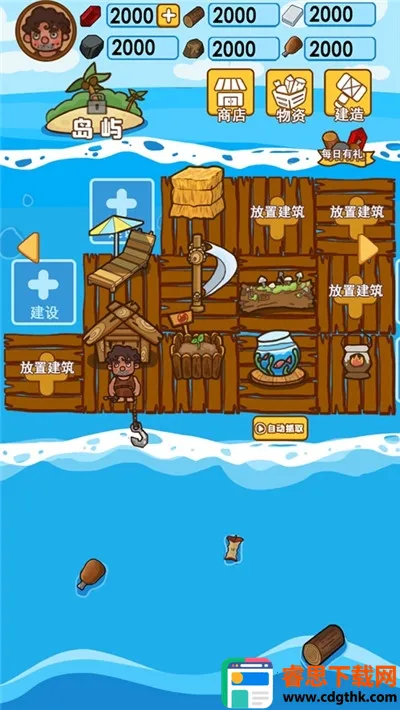The image size is (400, 710).
Task: Select the scythe pole building
Action: (209, 274)
